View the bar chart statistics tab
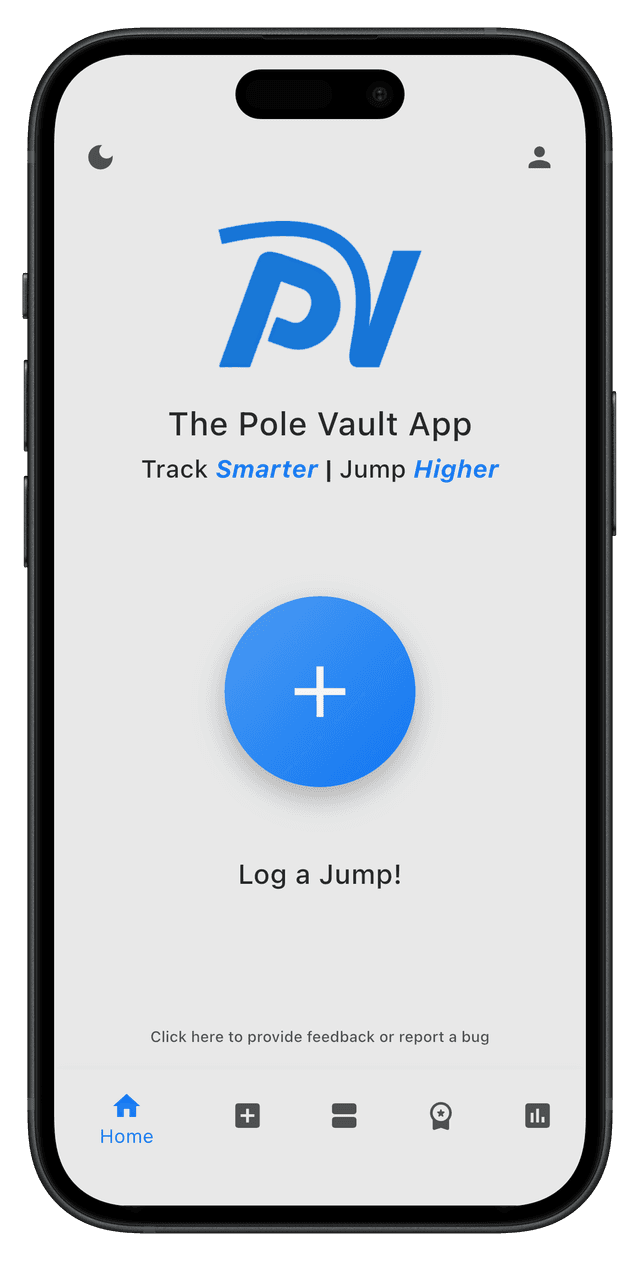The width and height of the screenshot is (640, 1261). [x=537, y=1115]
